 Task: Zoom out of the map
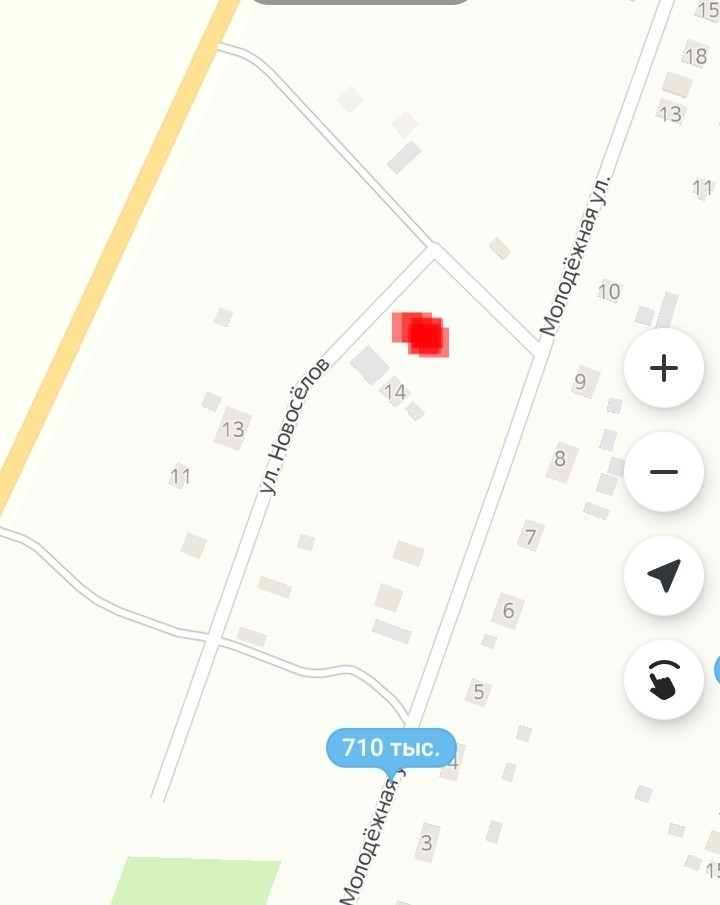click(x=664, y=472)
